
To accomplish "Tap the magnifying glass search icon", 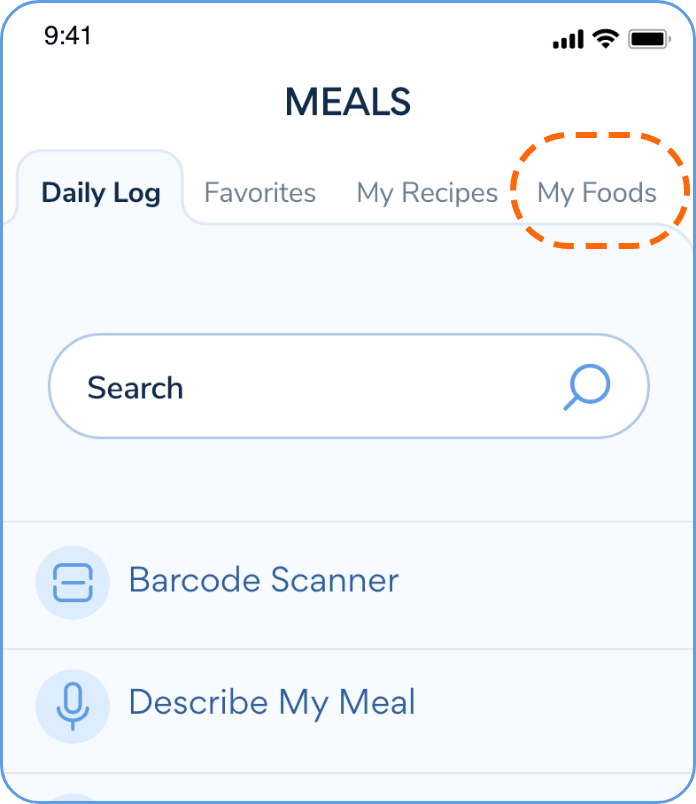I will tap(586, 387).
